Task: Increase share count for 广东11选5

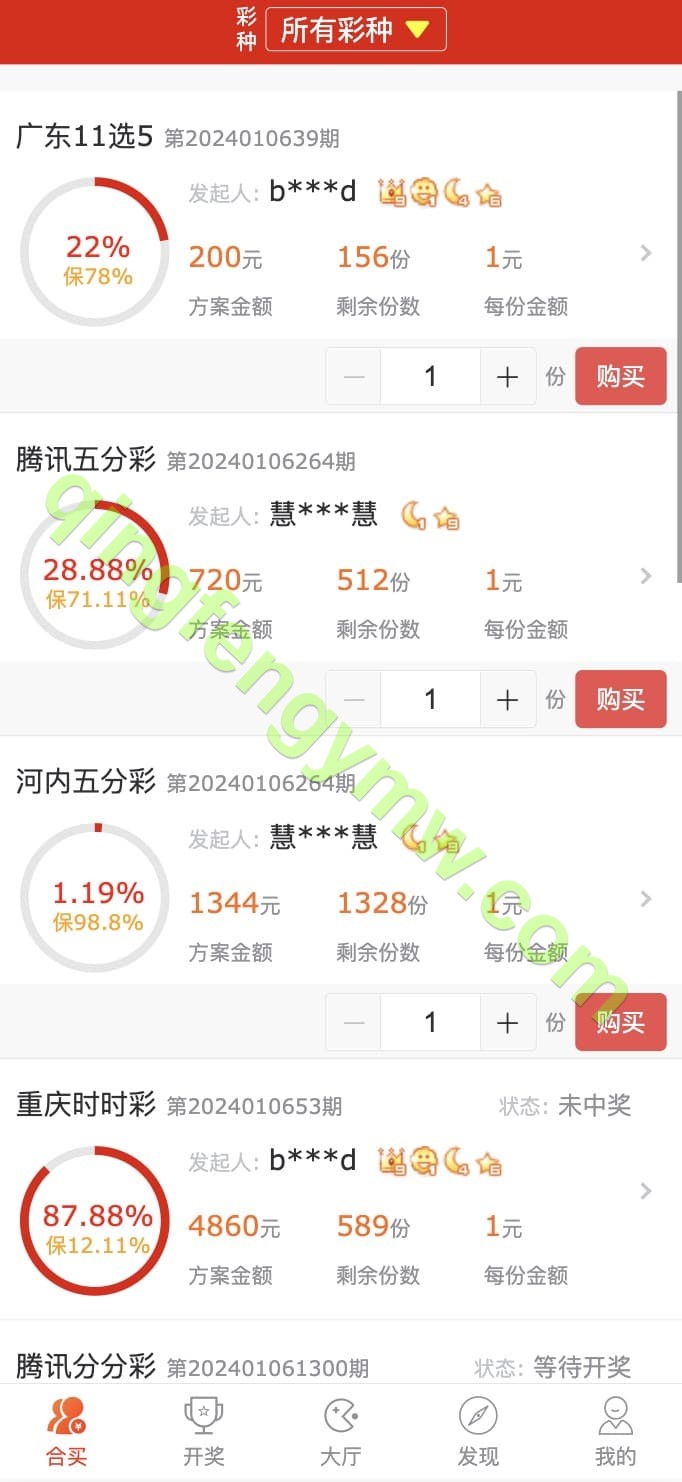Action: (x=507, y=376)
